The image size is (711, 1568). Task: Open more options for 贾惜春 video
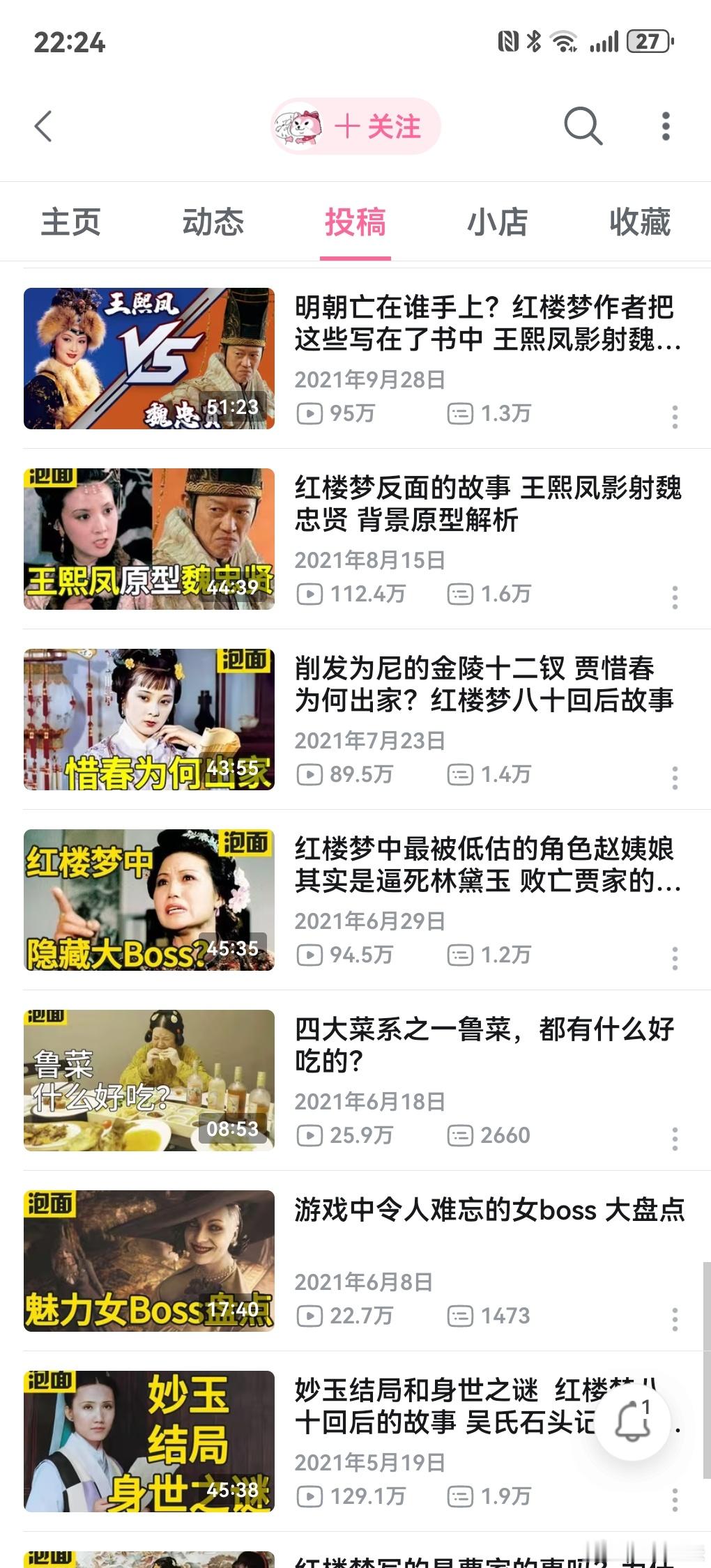coord(674,778)
